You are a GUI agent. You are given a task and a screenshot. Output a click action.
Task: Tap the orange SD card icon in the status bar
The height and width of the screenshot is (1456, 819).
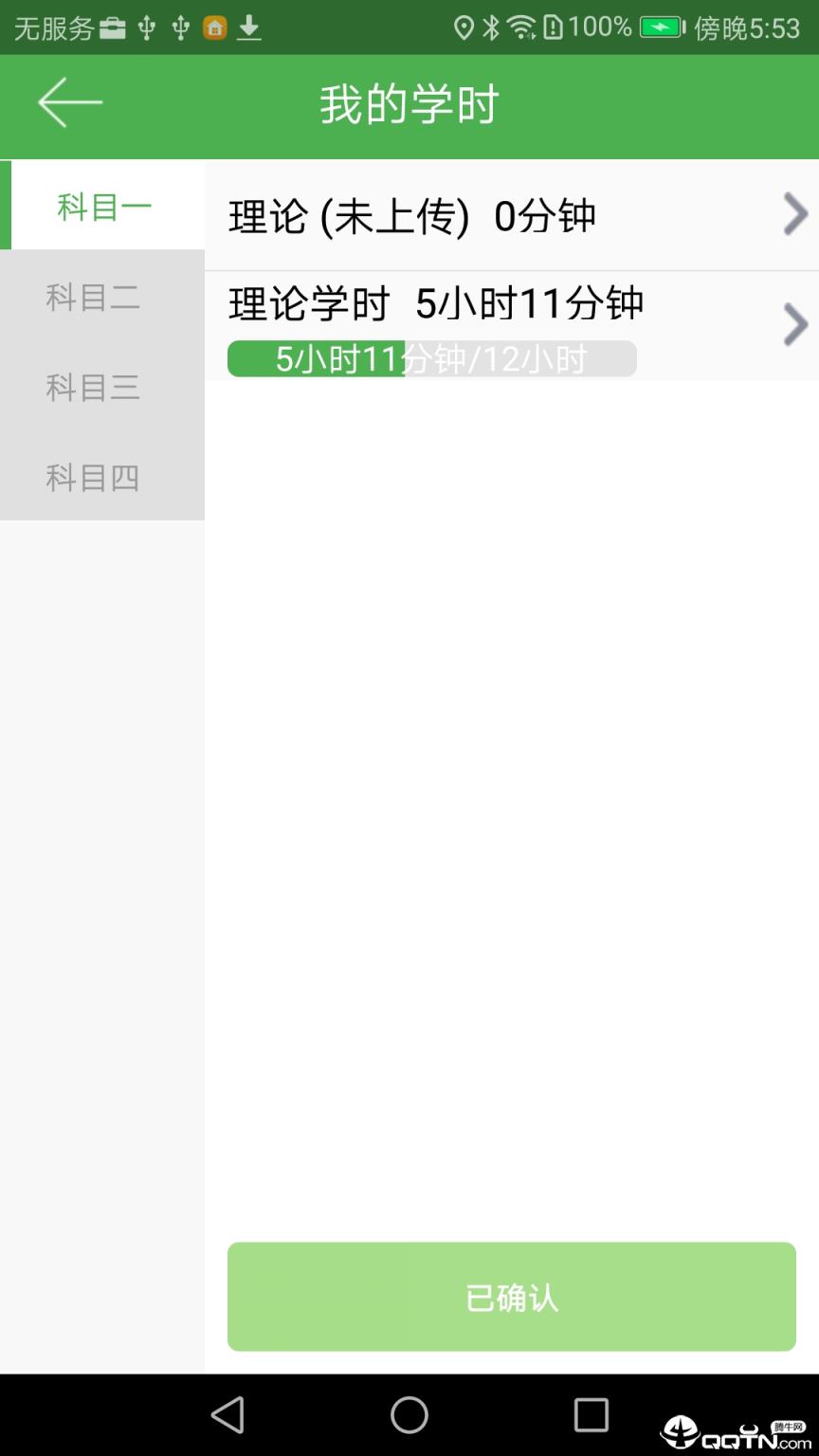pyautogui.click(x=214, y=28)
